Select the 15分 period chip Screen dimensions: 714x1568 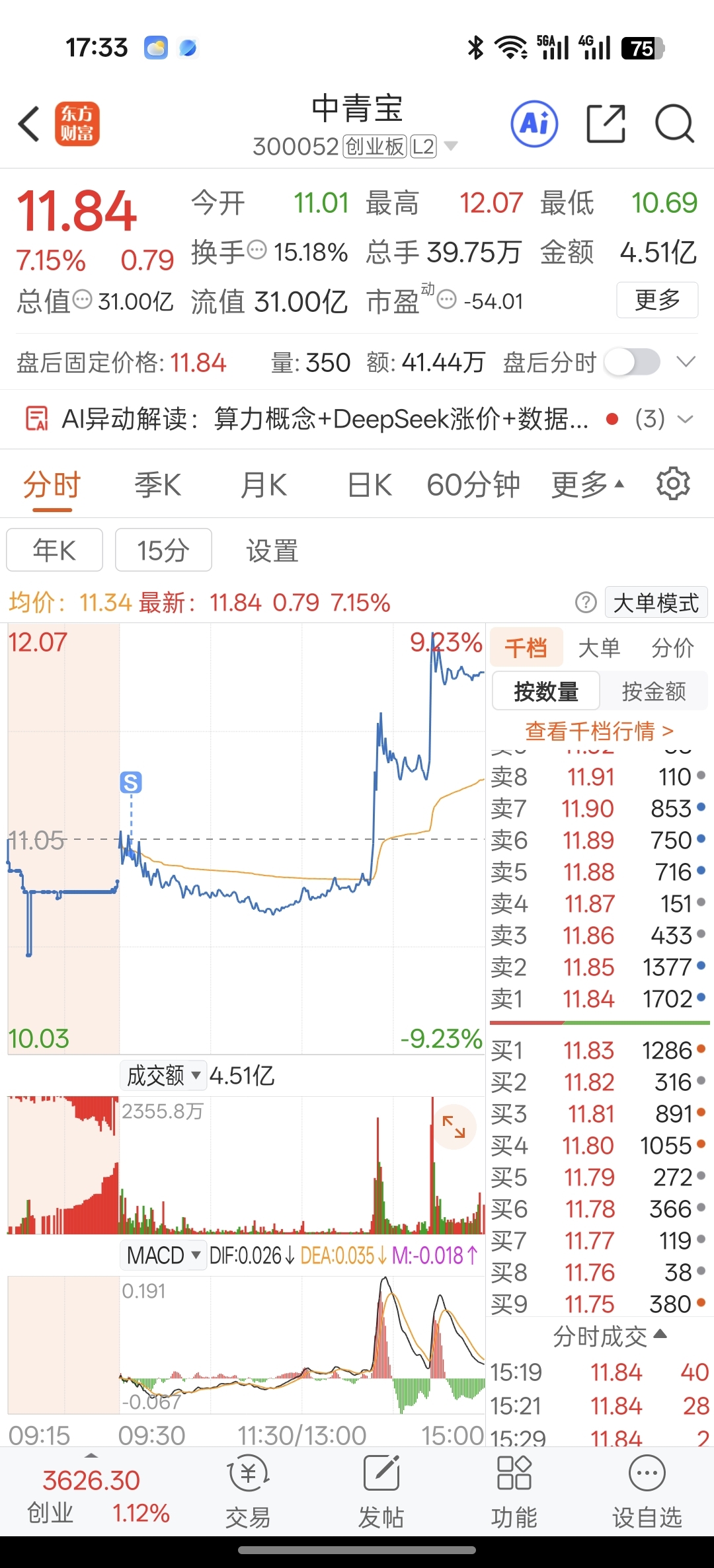163,550
